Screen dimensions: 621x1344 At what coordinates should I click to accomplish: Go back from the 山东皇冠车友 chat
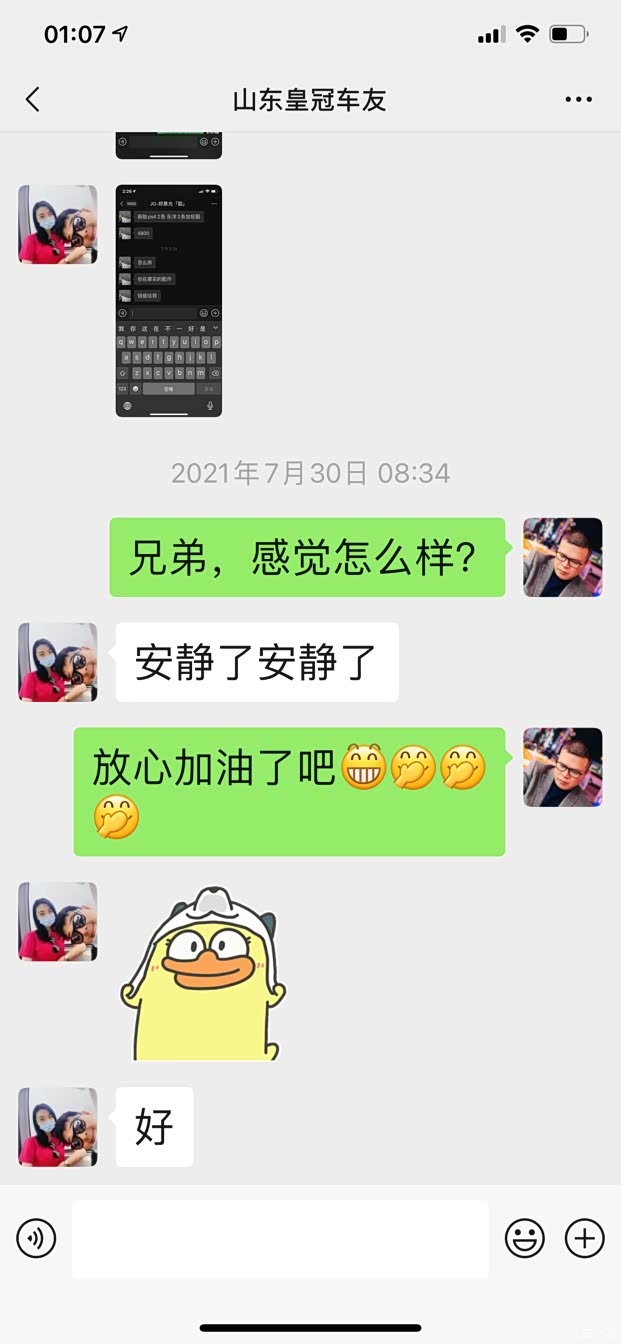coord(33,100)
